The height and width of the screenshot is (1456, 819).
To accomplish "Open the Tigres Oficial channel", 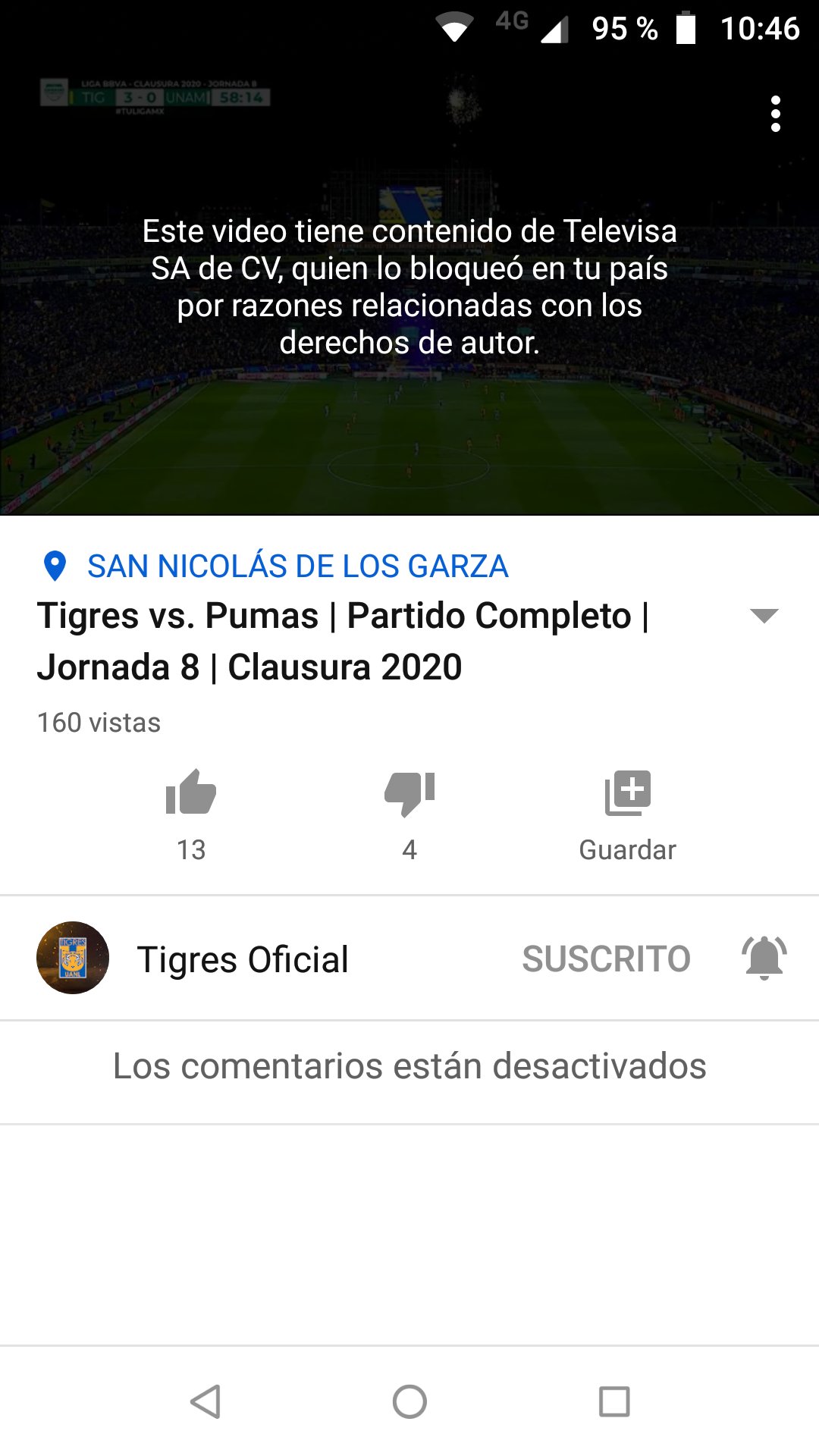I will [x=241, y=959].
